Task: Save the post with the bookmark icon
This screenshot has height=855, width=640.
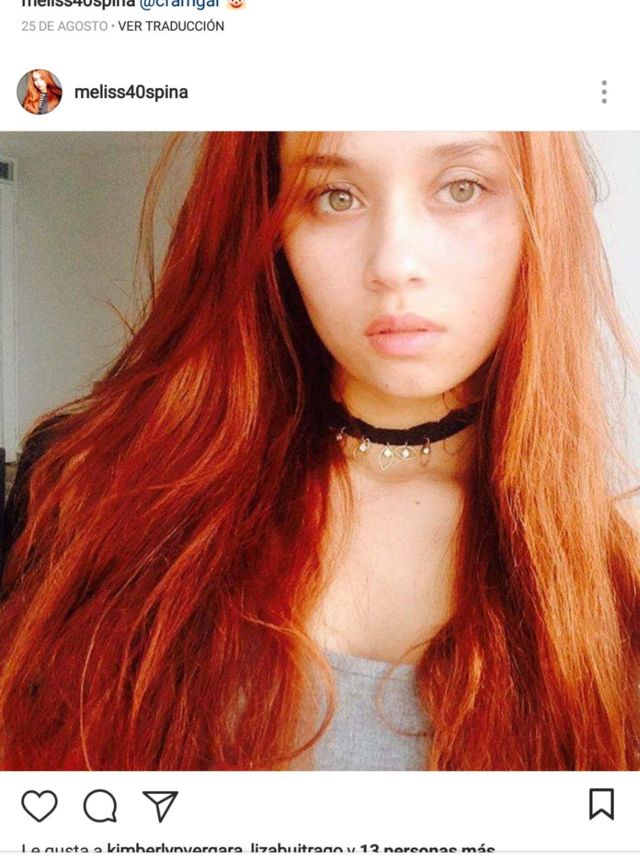Action: coord(601,804)
